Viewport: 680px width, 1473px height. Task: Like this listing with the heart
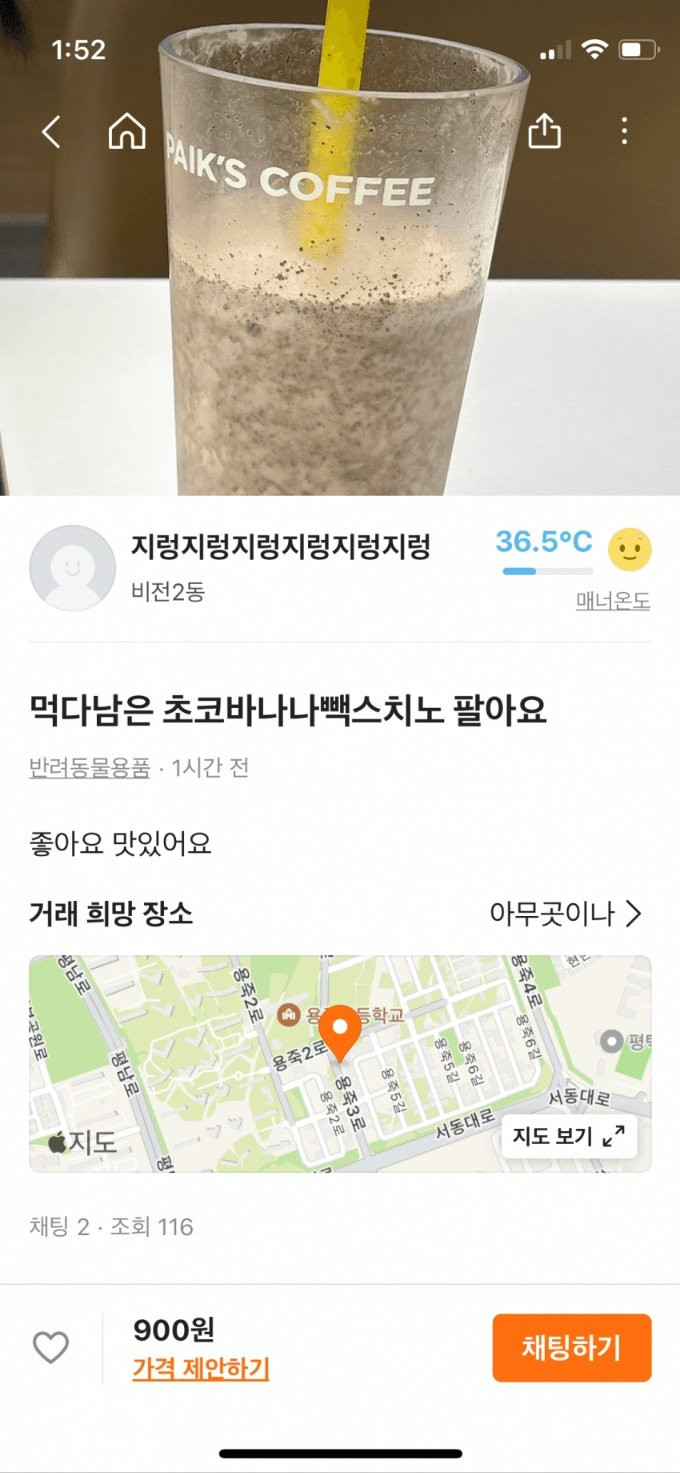coord(51,1347)
